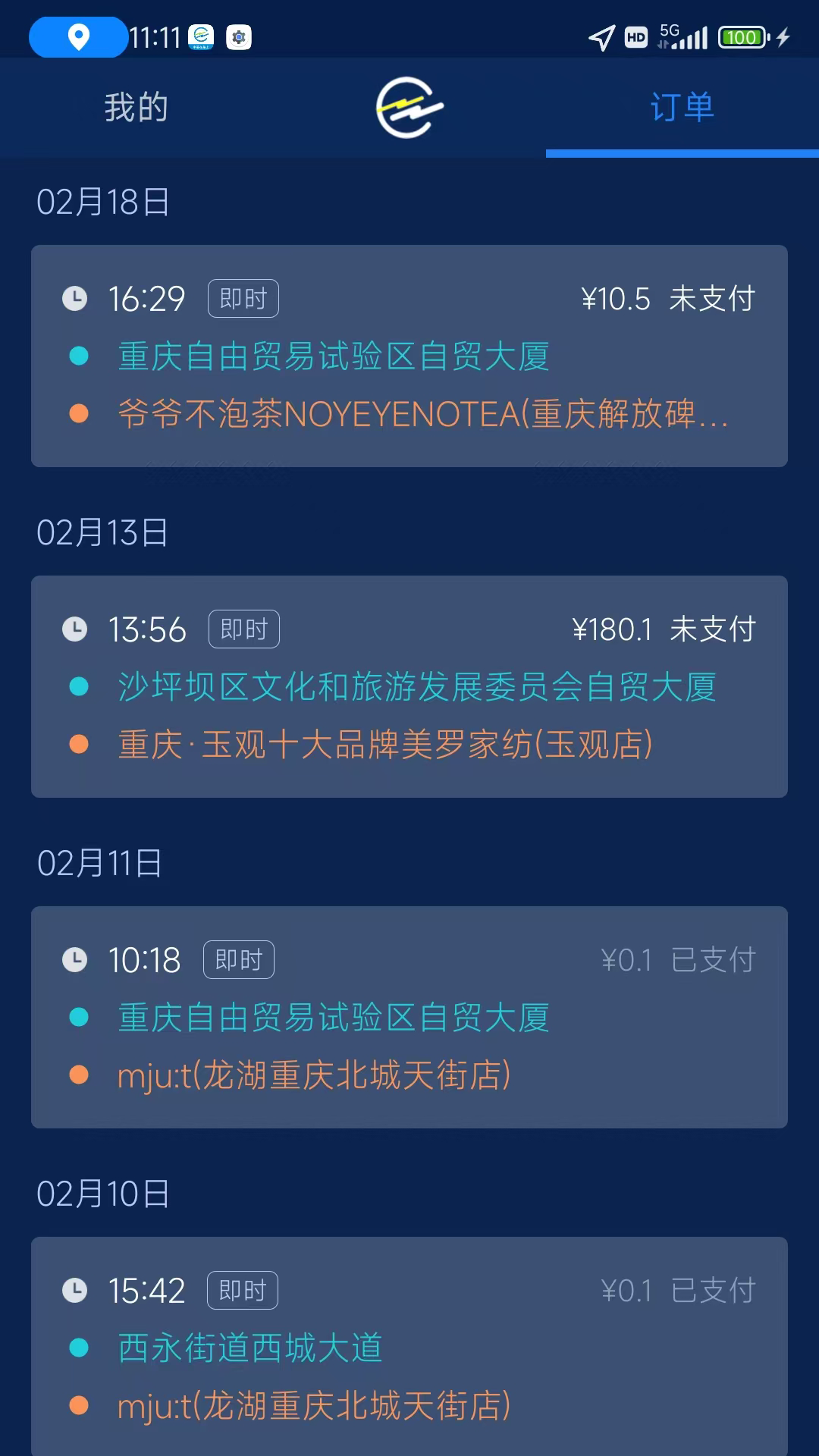The image size is (819, 1456).
Task: Click the clock icon on the 13:56 order
Action: coord(76,629)
